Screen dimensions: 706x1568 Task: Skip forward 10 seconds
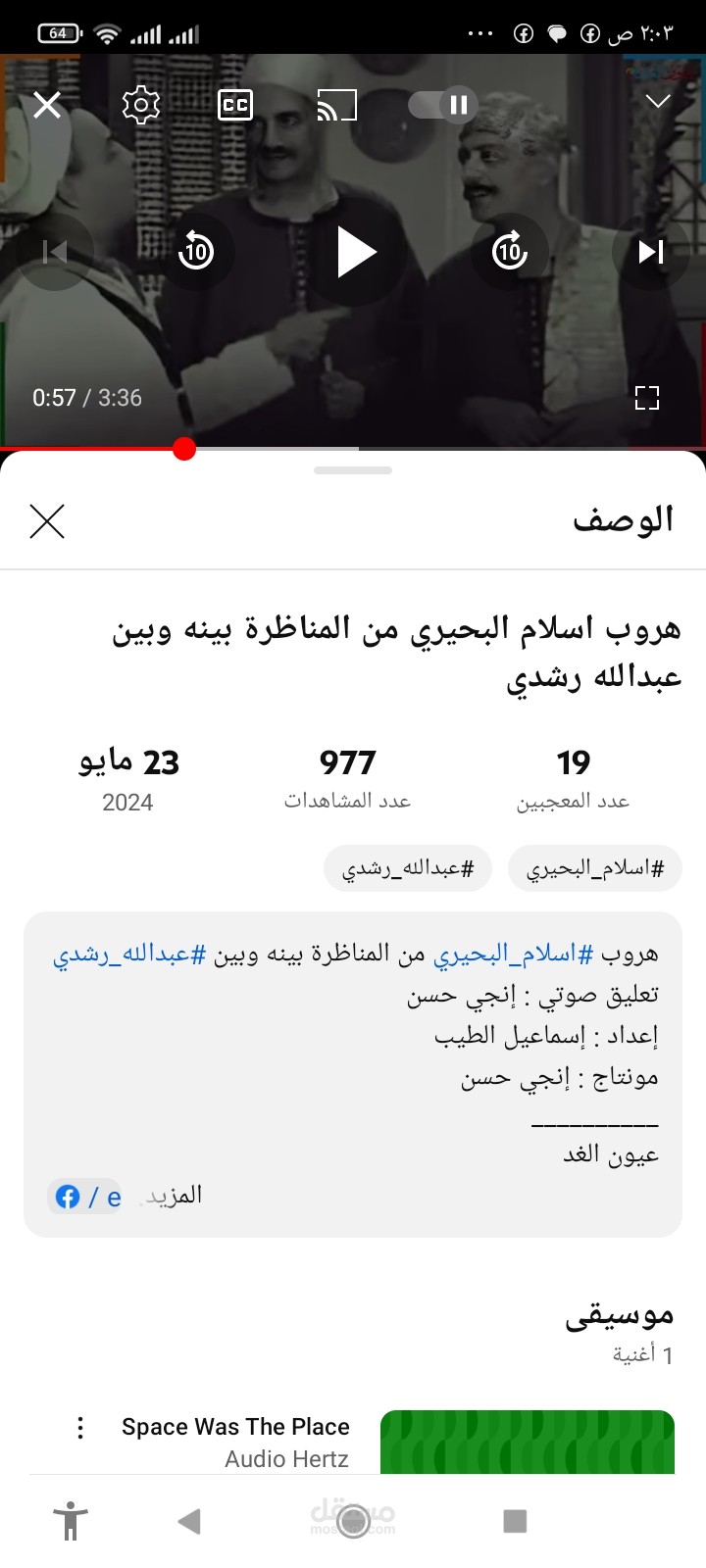point(510,252)
